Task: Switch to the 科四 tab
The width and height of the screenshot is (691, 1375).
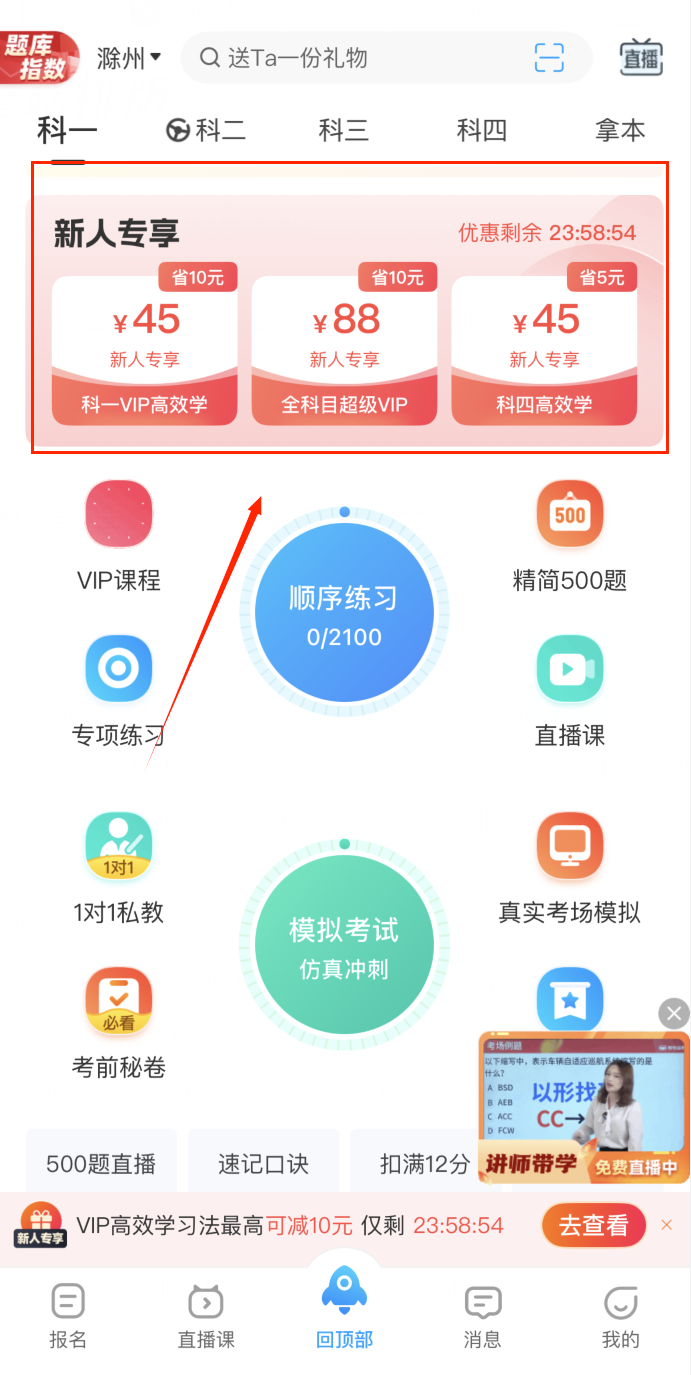Action: (x=482, y=130)
